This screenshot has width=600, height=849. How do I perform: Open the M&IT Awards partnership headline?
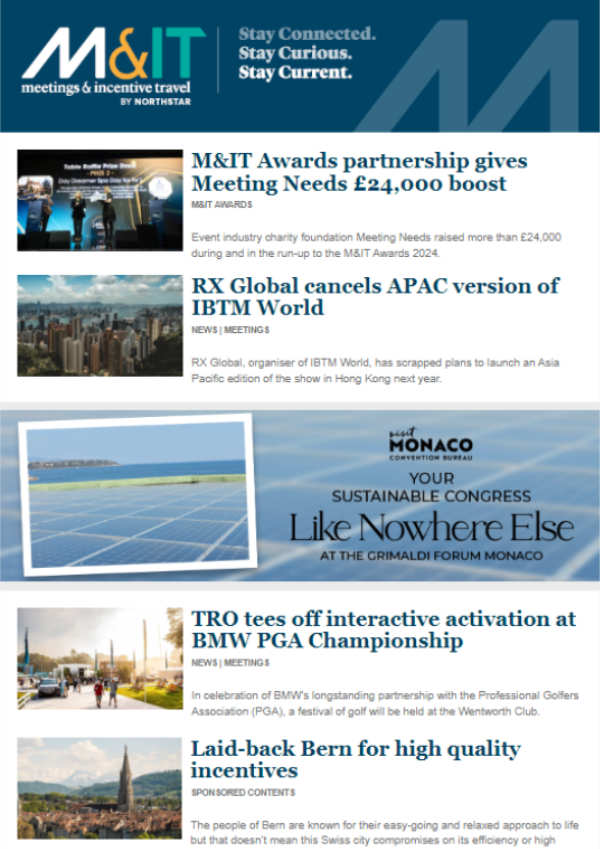360,172
